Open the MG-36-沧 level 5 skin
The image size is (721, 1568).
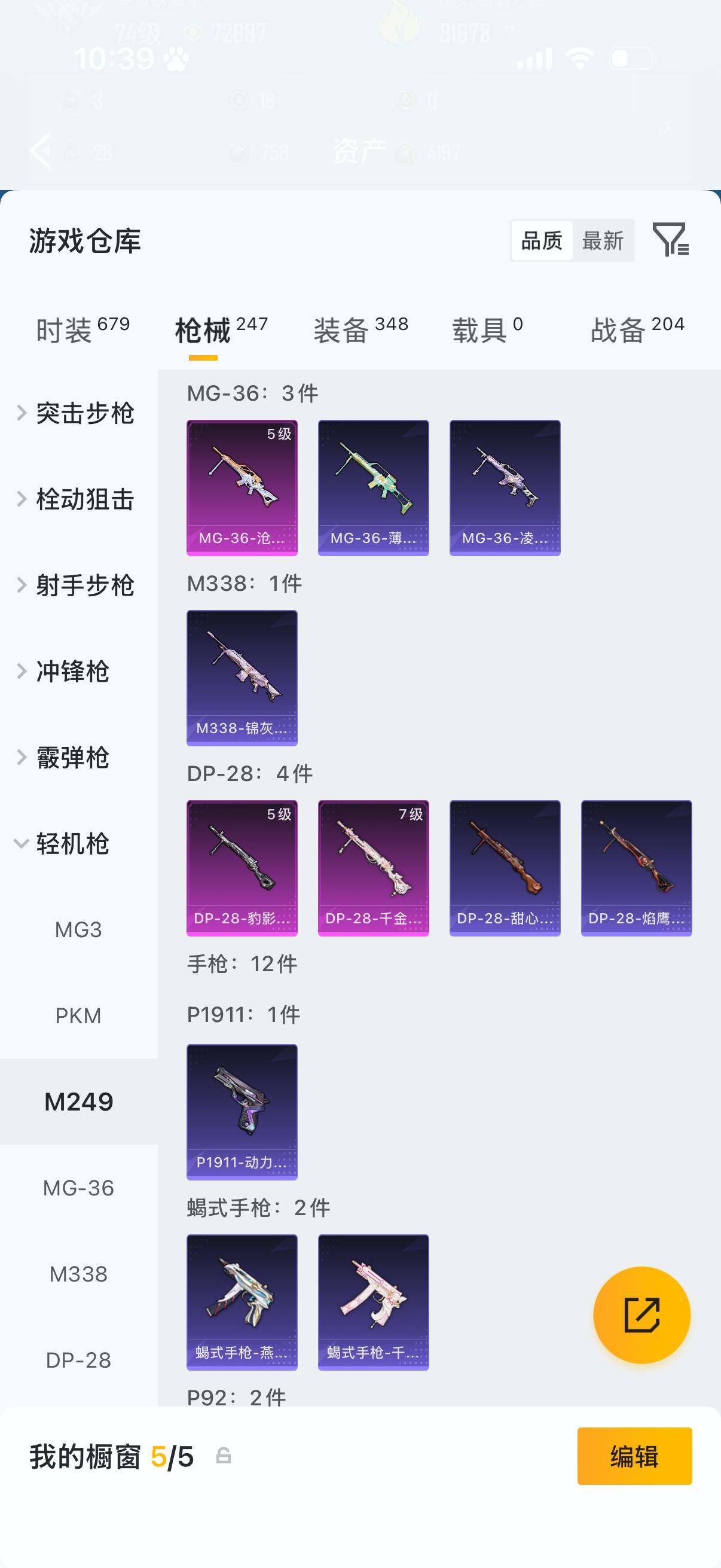[x=242, y=487]
